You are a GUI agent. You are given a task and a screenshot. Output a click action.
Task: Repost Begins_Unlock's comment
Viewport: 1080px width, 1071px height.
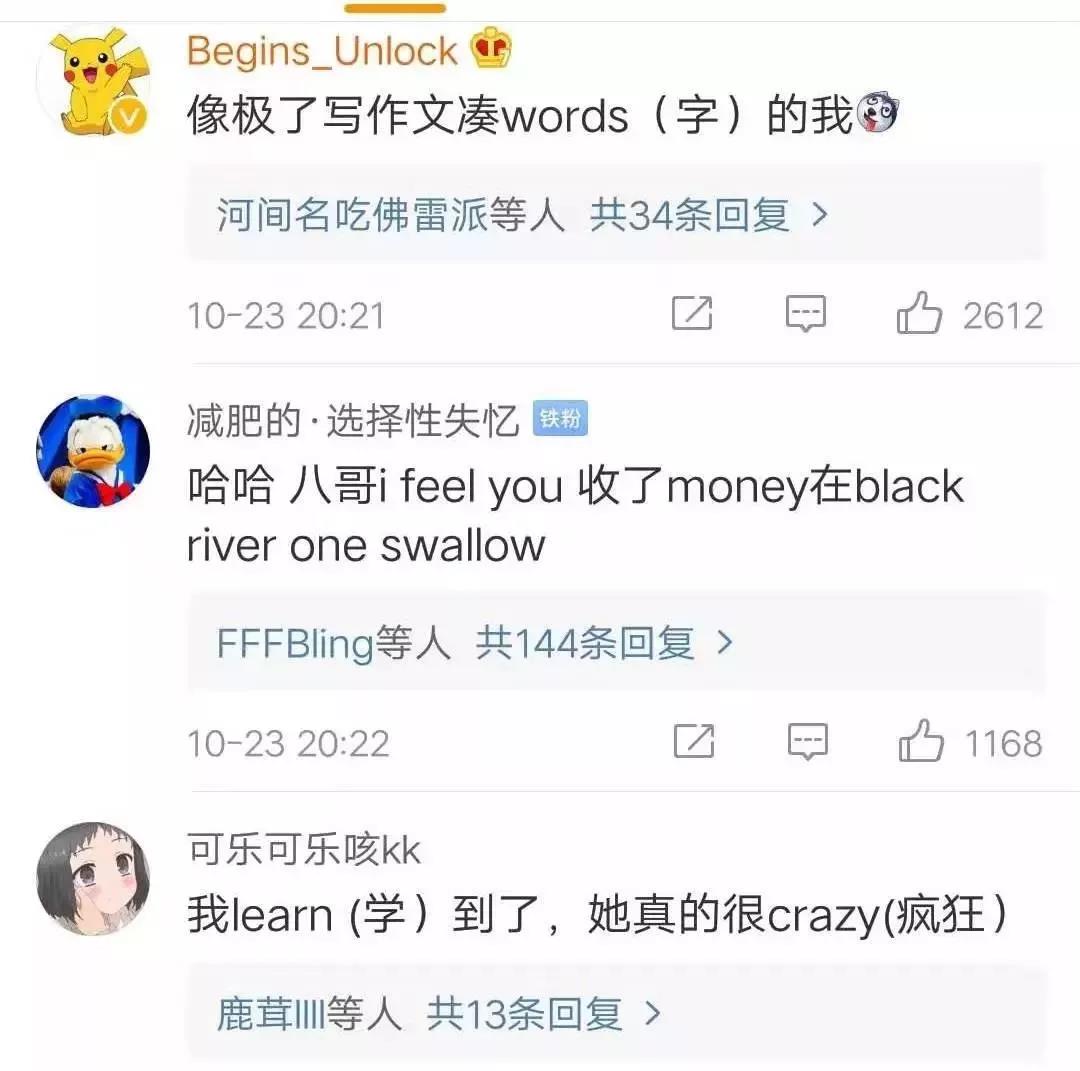(x=692, y=315)
